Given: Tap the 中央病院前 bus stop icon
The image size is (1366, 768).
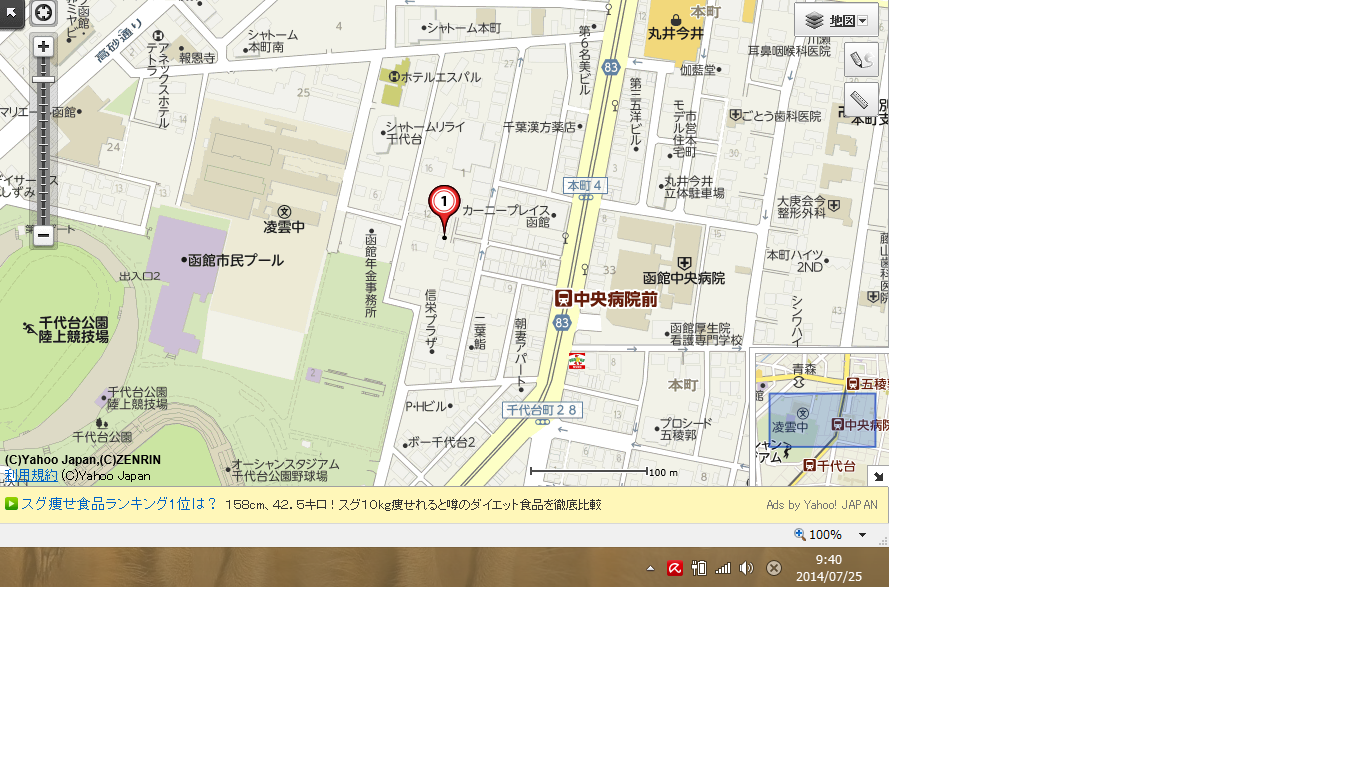Looking at the screenshot, I should (x=563, y=298).
